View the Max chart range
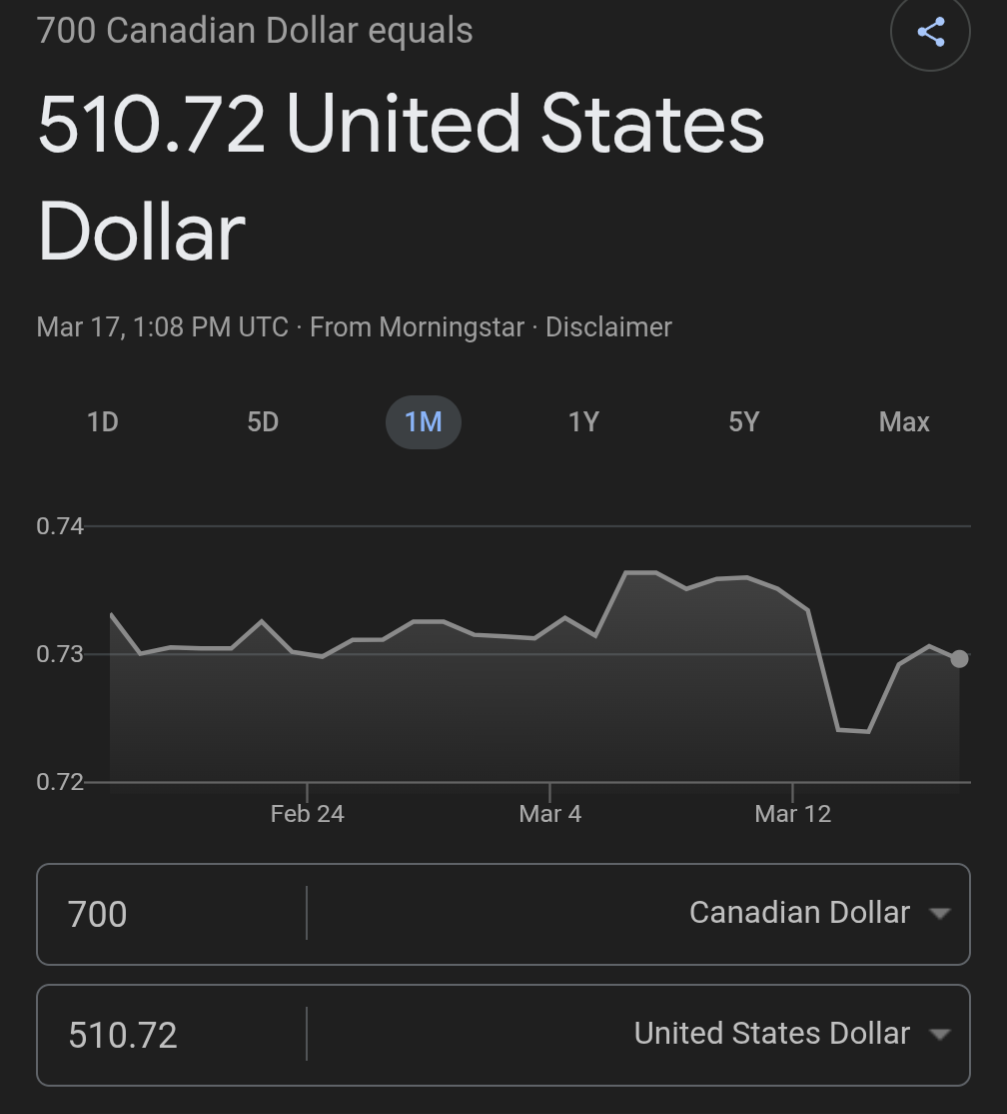 [x=904, y=422]
